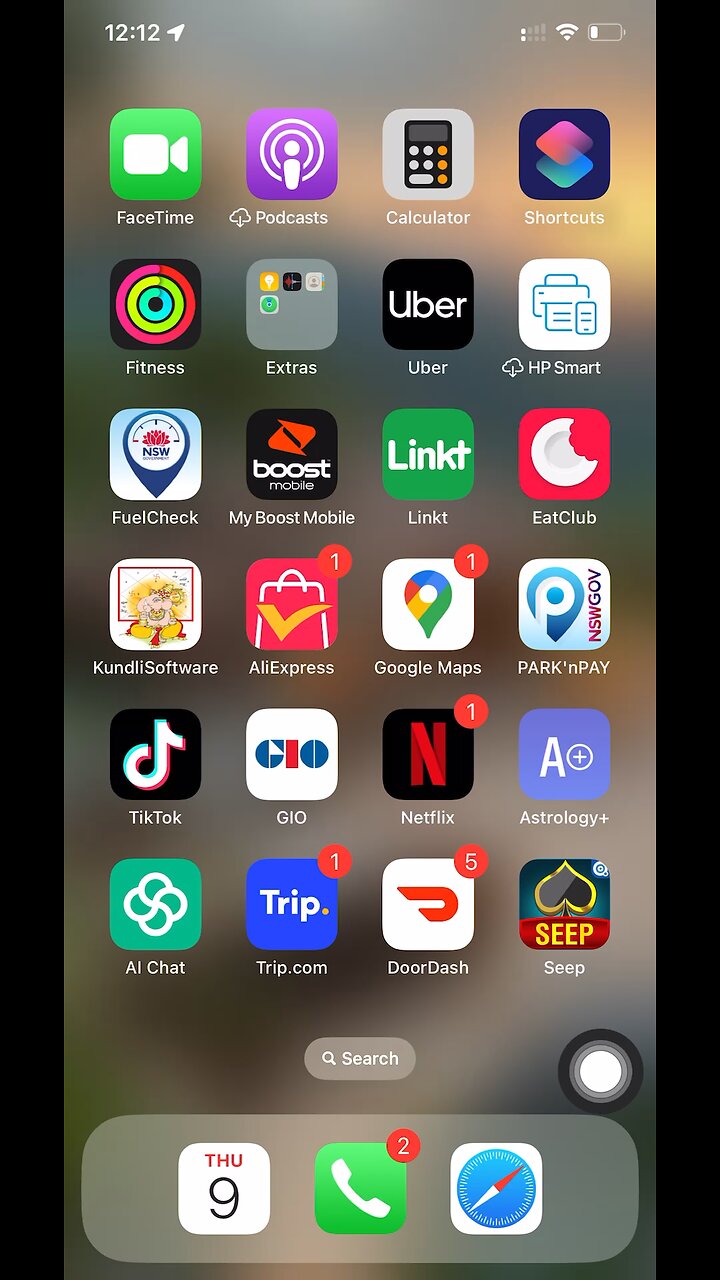Viewport: 720px width, 1280px height.
Task: Open the Phone app in the dock
Action: pos(360,1189)
